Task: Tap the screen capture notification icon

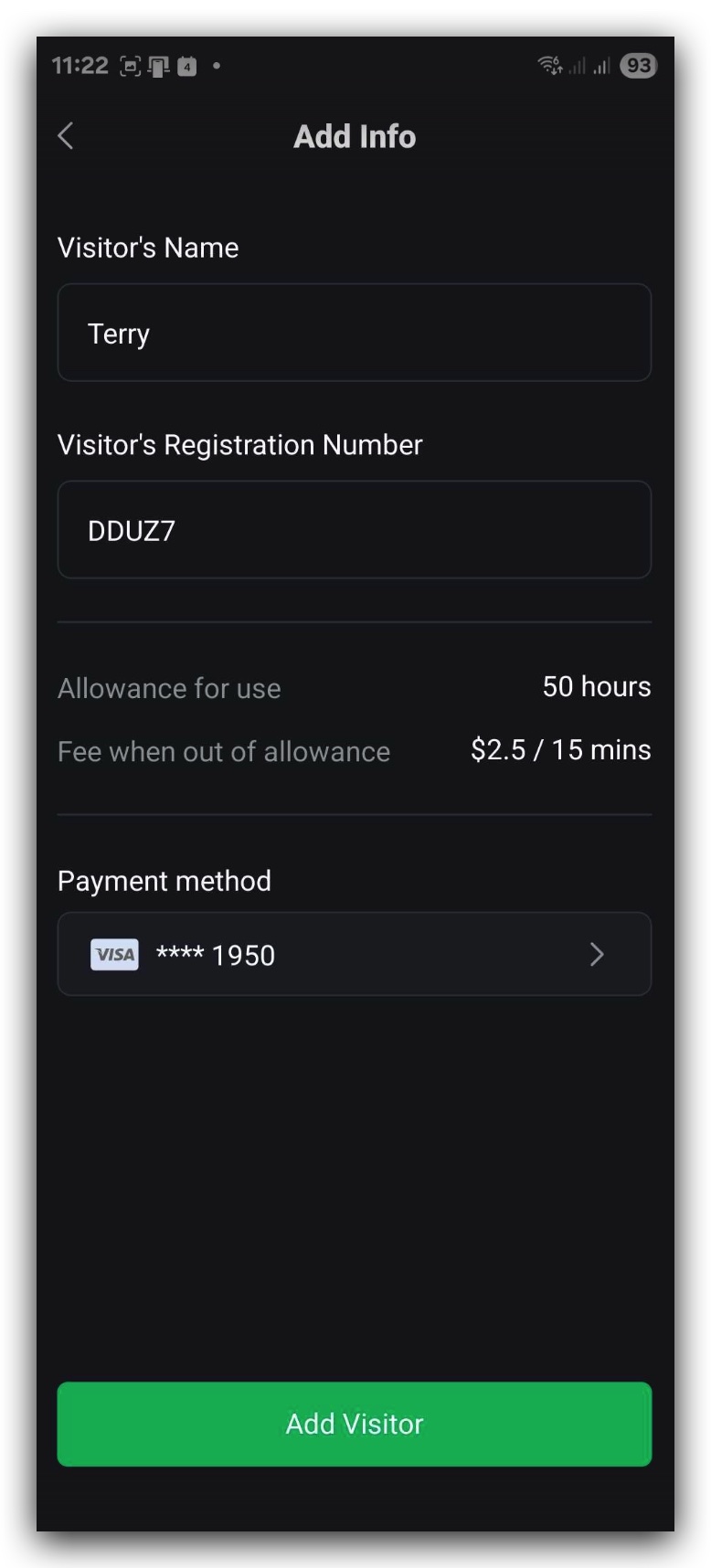Action: pyautogui.click(x=130, y=65)
